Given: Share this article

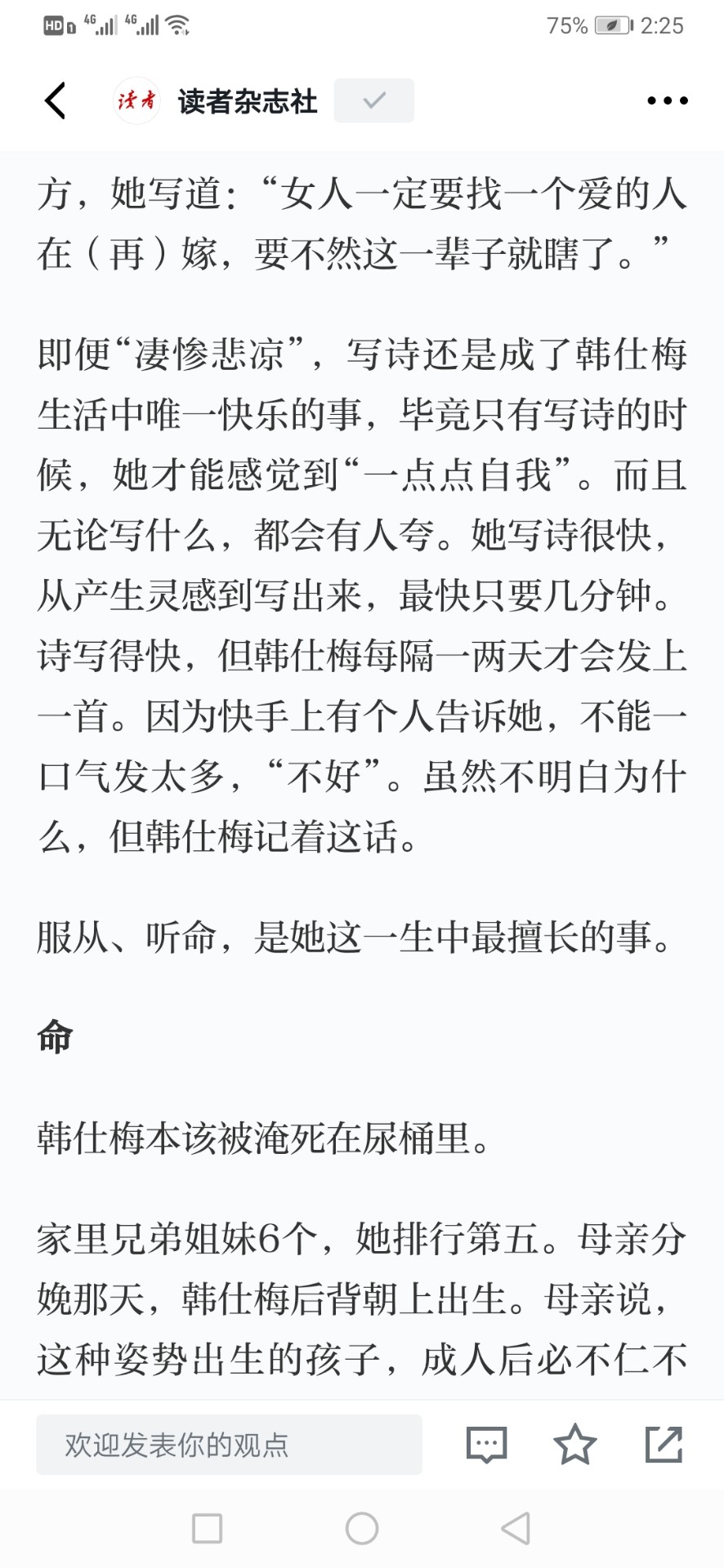Looking at the screenshot, I should (x=664, y=1444).
